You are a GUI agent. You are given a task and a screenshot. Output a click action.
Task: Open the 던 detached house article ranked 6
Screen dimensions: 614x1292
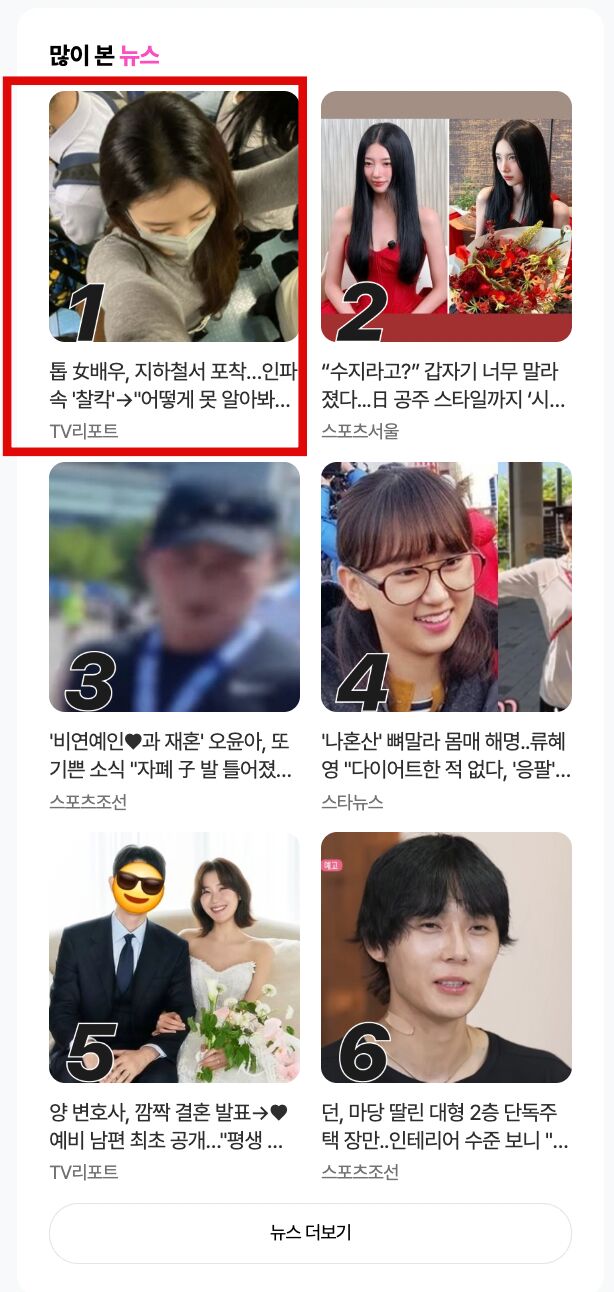446,1007
